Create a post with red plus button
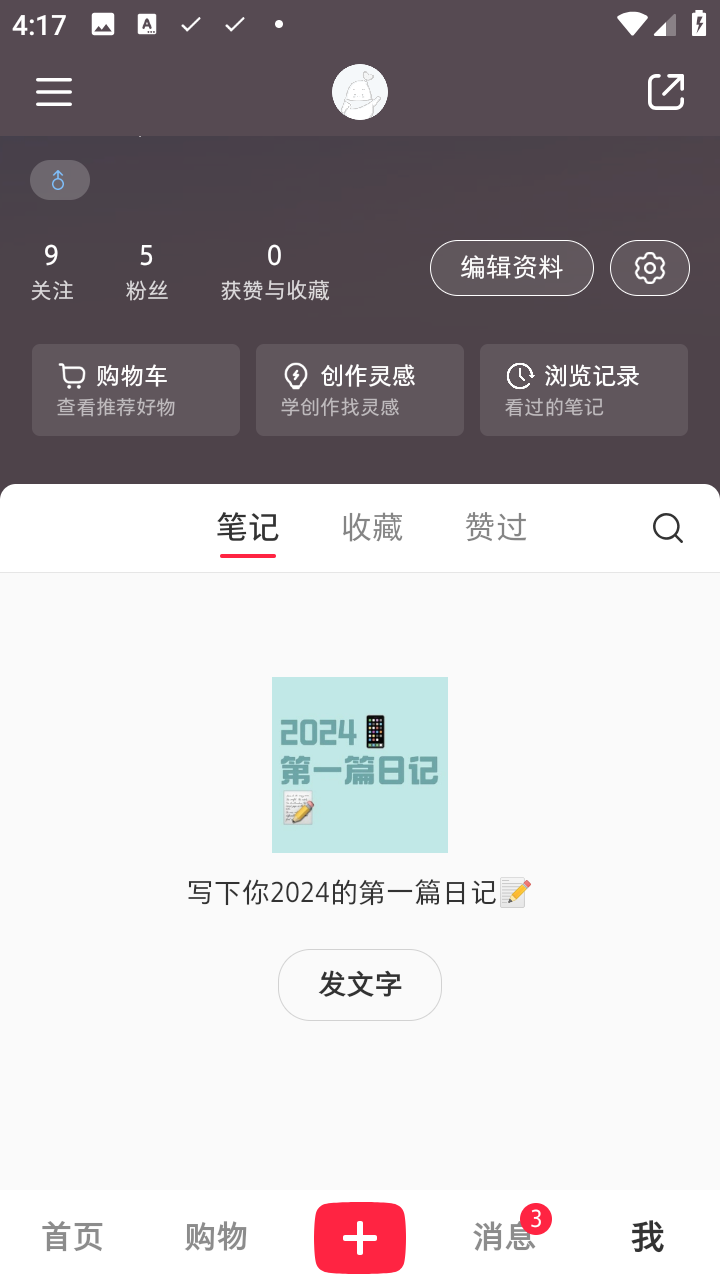Screen dimensions: 720x1280 tap(360, 1238)
